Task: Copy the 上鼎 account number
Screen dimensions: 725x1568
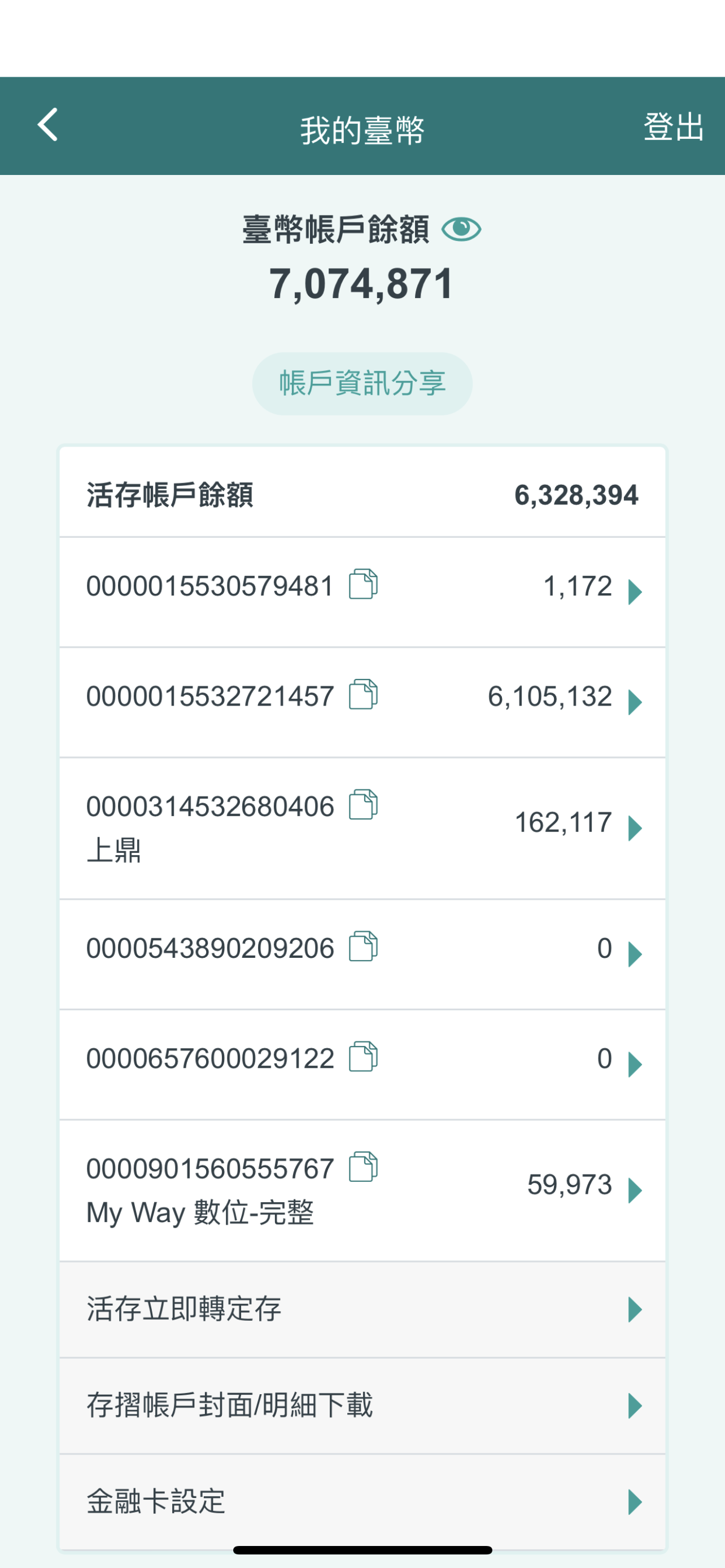Action: [364, 805]
